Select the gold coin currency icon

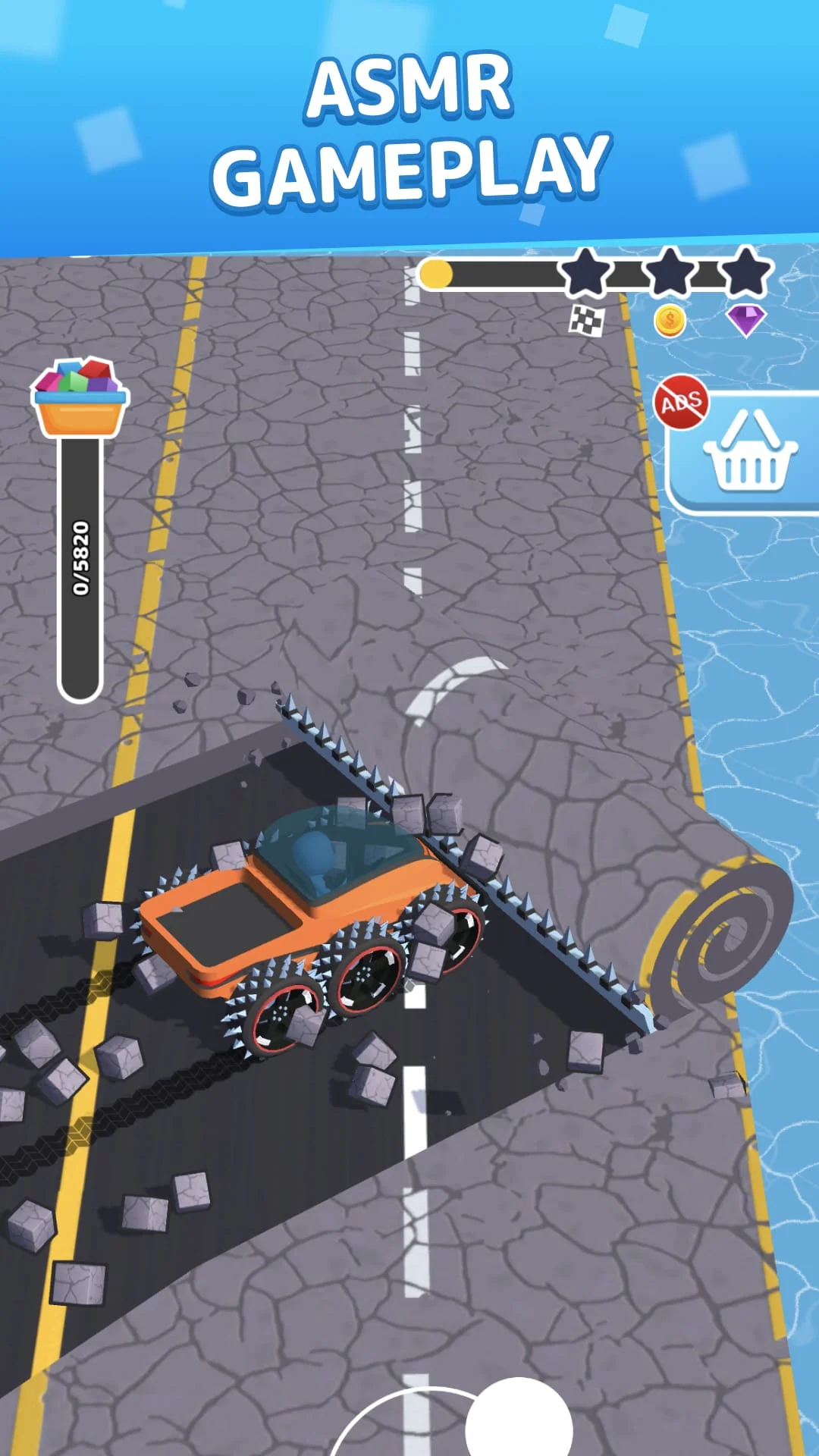click(x=669, y=320)
